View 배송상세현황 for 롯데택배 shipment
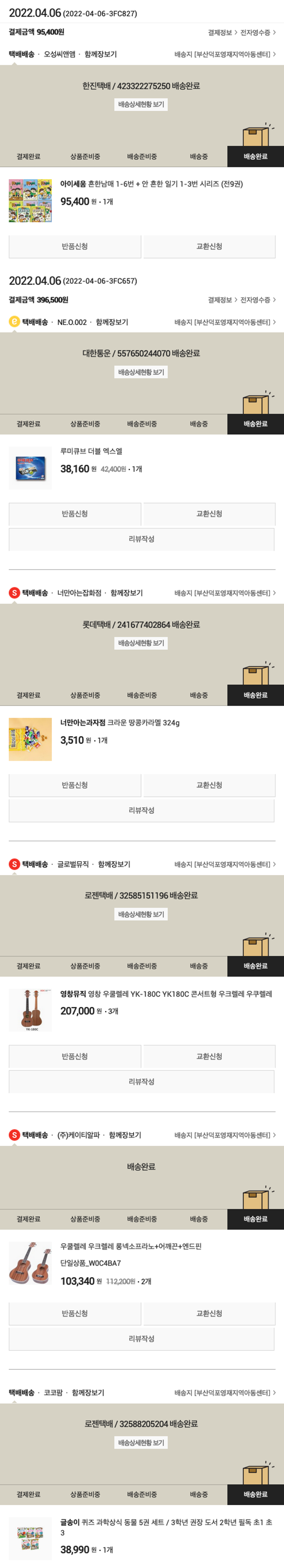Screen dimensions: 284x1568 (x=141, y=643)
